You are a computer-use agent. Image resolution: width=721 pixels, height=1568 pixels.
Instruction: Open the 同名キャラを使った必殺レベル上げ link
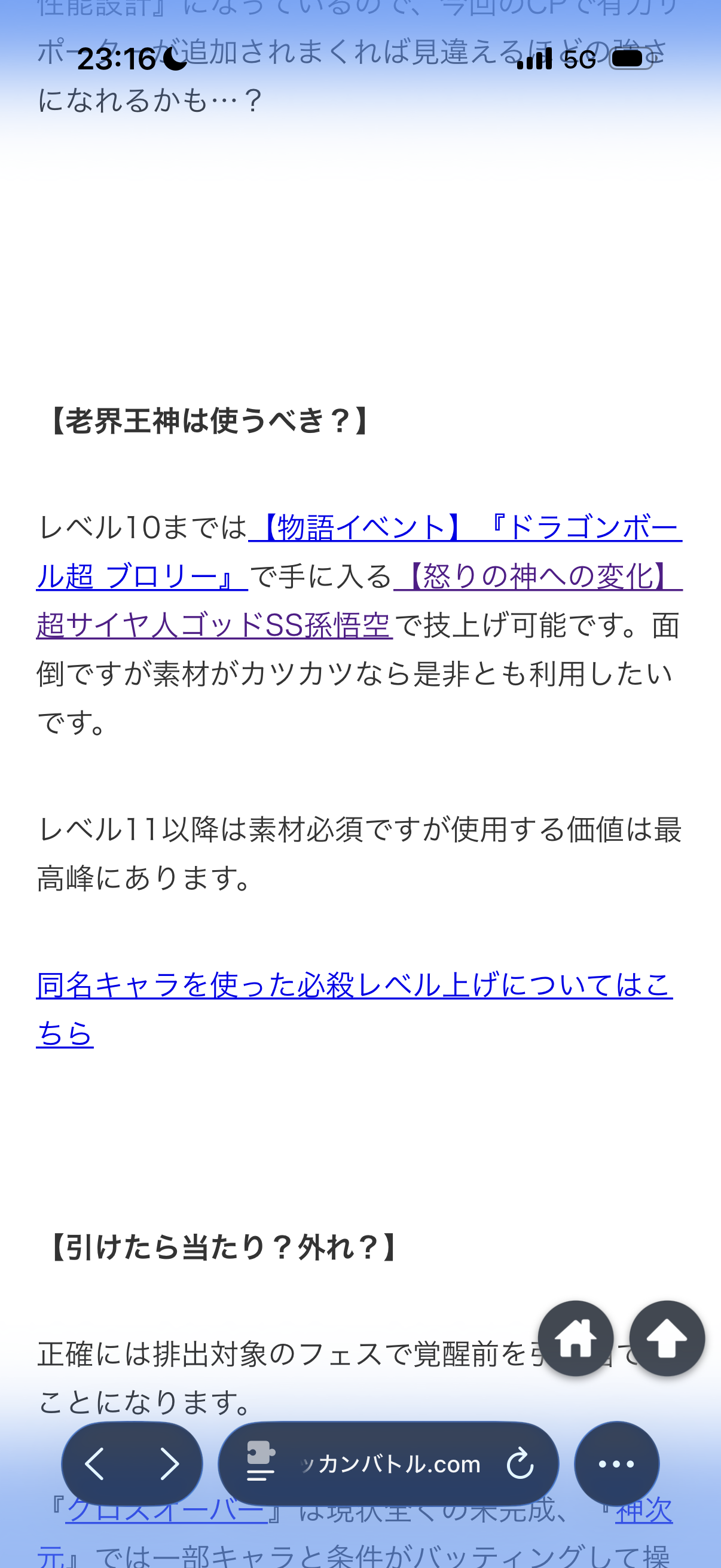coord(354,985)
